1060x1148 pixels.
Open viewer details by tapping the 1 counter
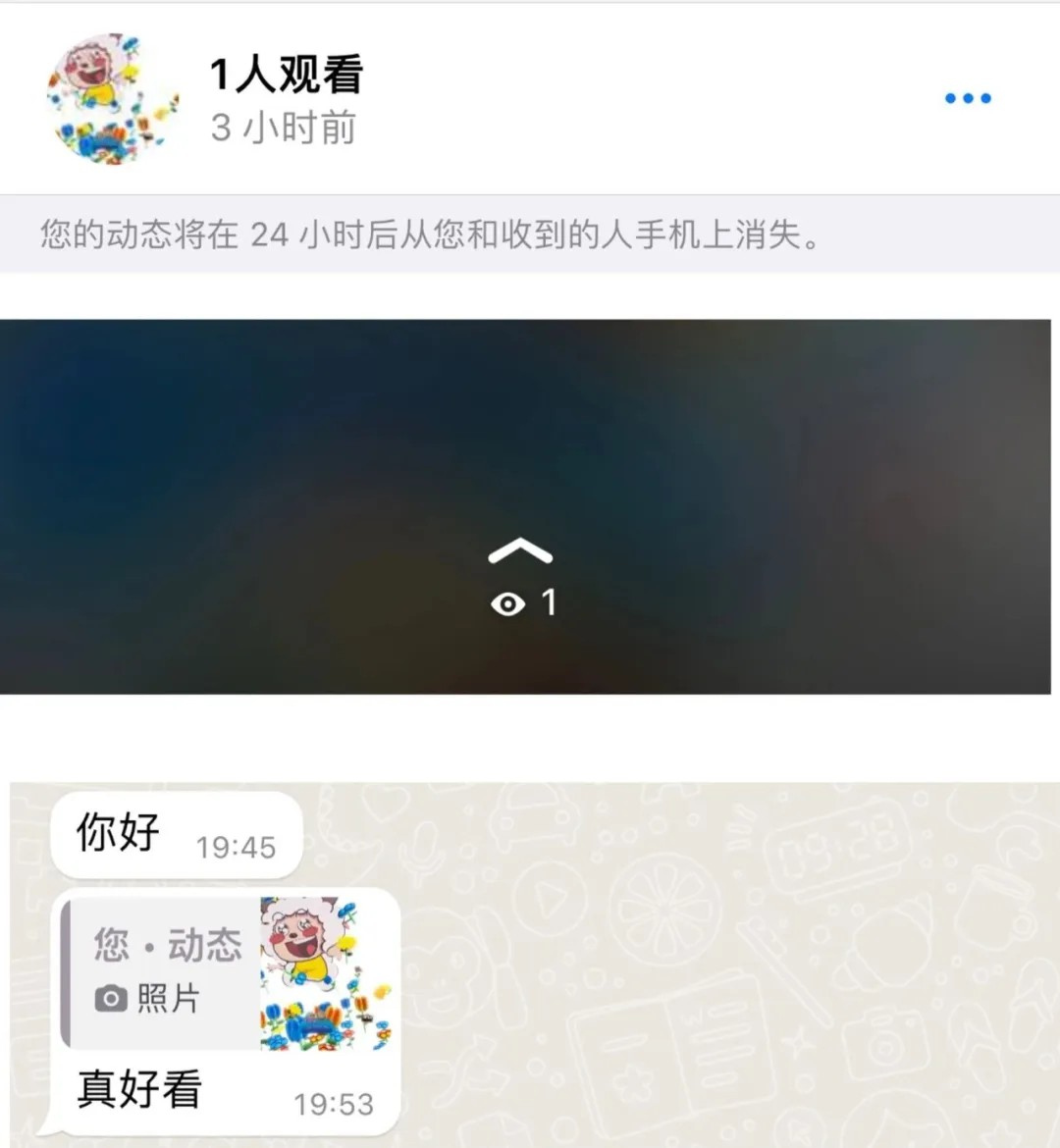[x=548, y=603]
